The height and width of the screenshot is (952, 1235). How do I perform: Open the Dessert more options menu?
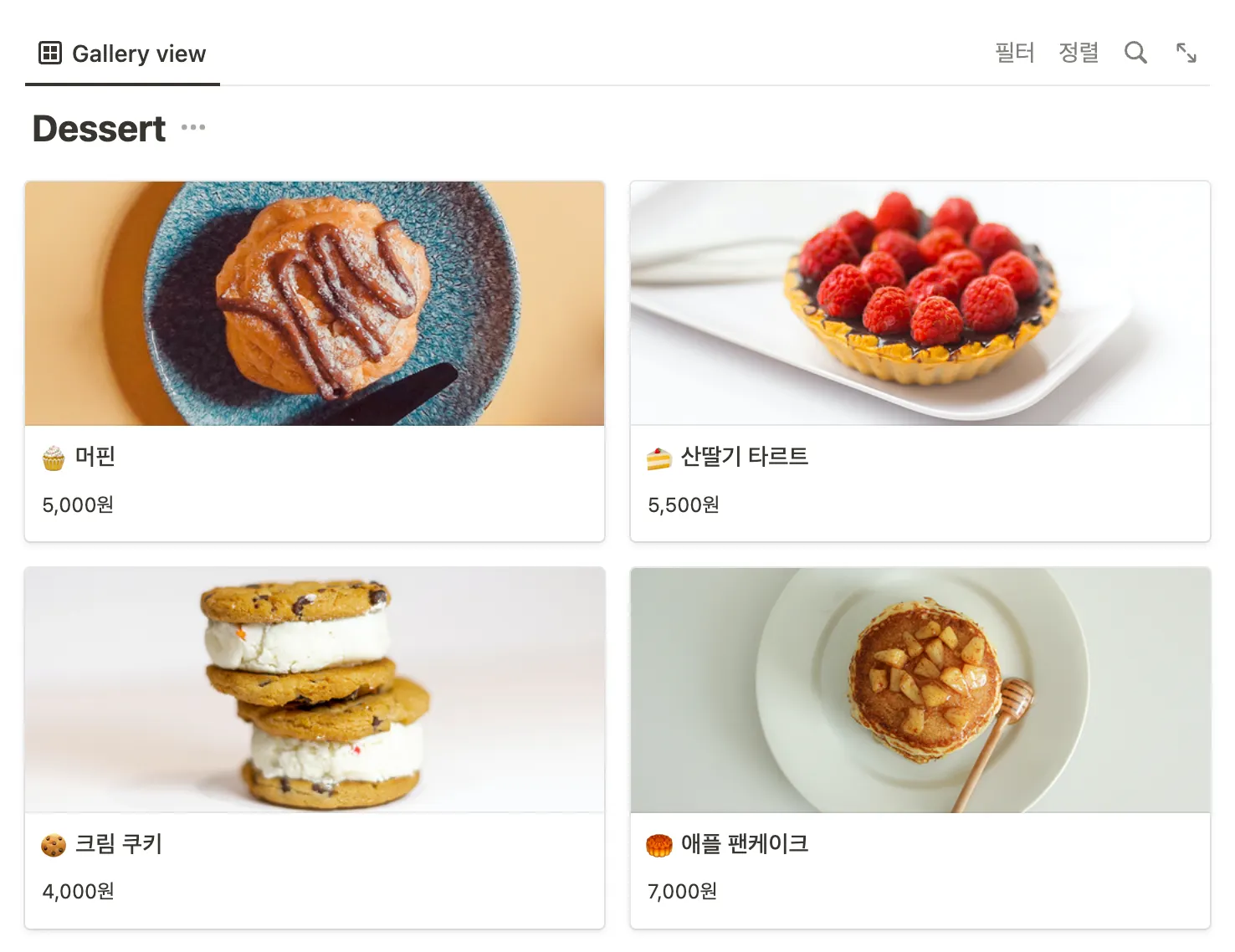193,128
